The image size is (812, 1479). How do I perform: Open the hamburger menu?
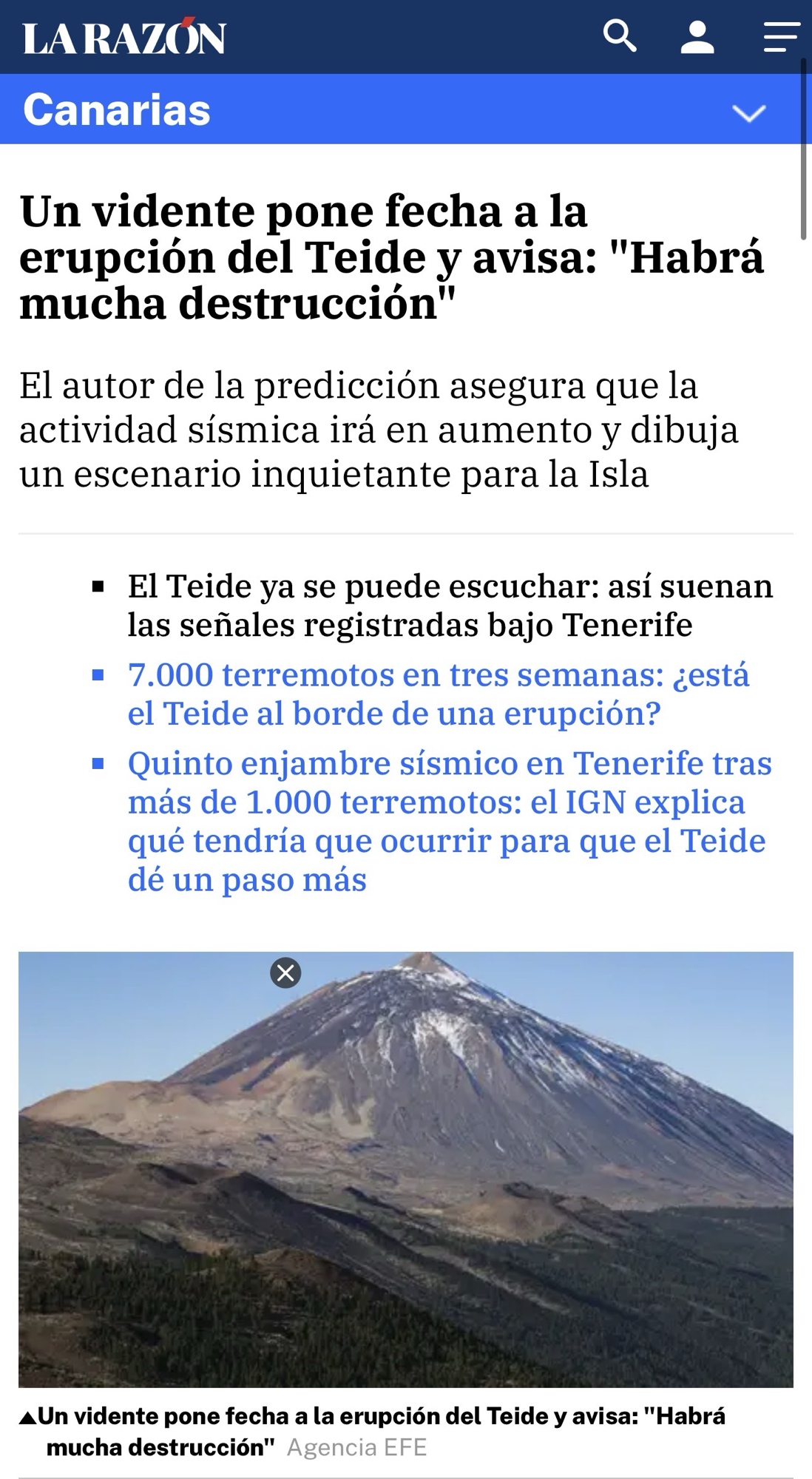click(781, 37)
